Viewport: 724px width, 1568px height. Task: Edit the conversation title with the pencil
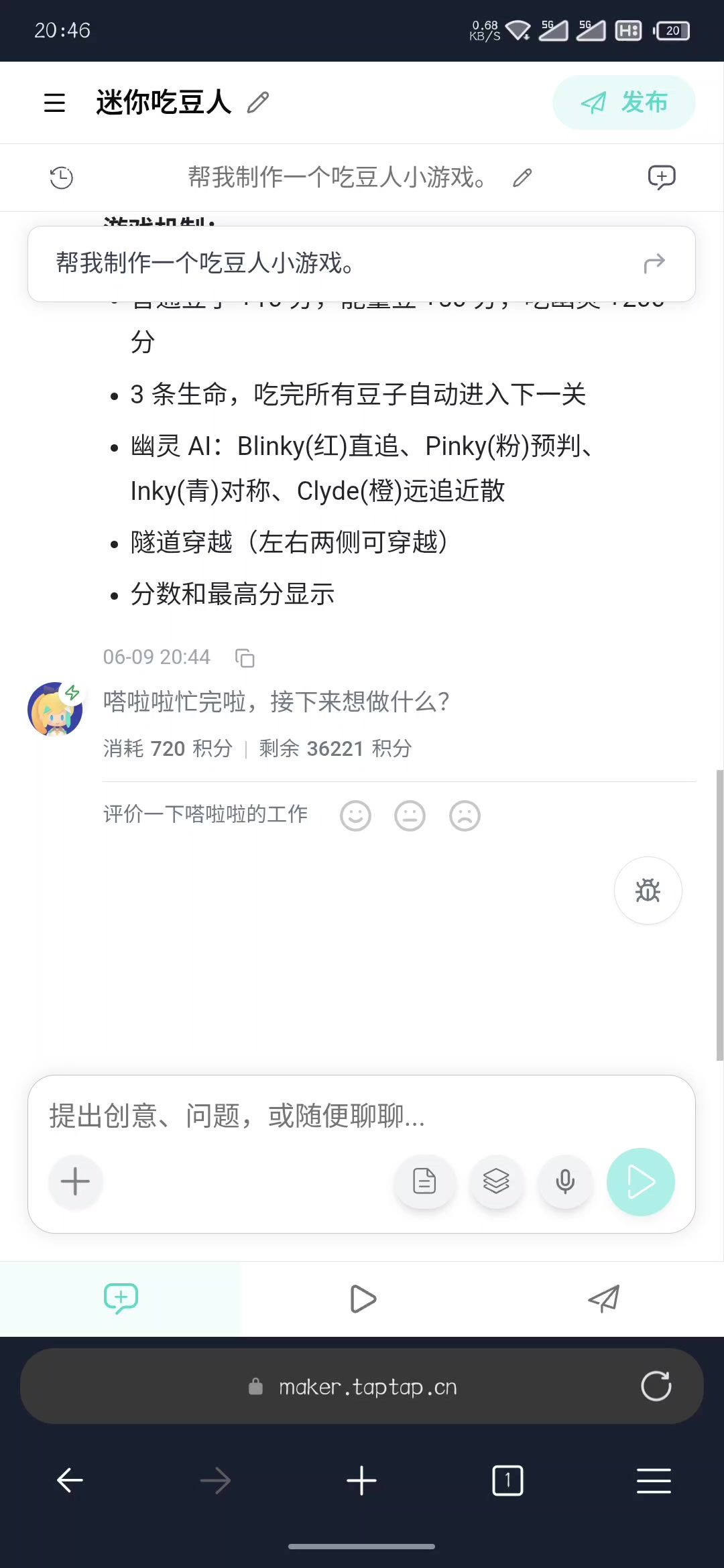tap(522, 178)
